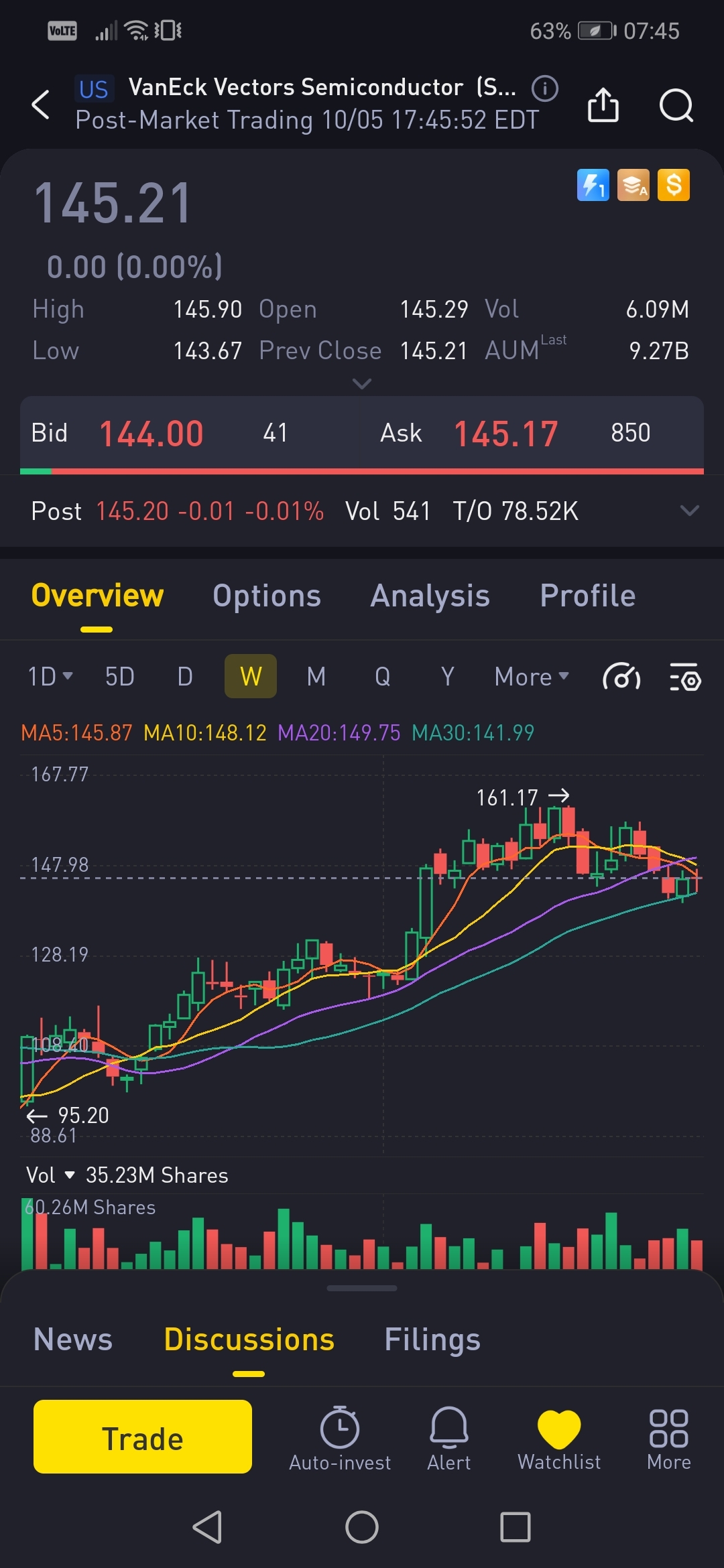Set up Auto-invest
The height and width of the screenshot is (1568, 724).
[340, 1438]
